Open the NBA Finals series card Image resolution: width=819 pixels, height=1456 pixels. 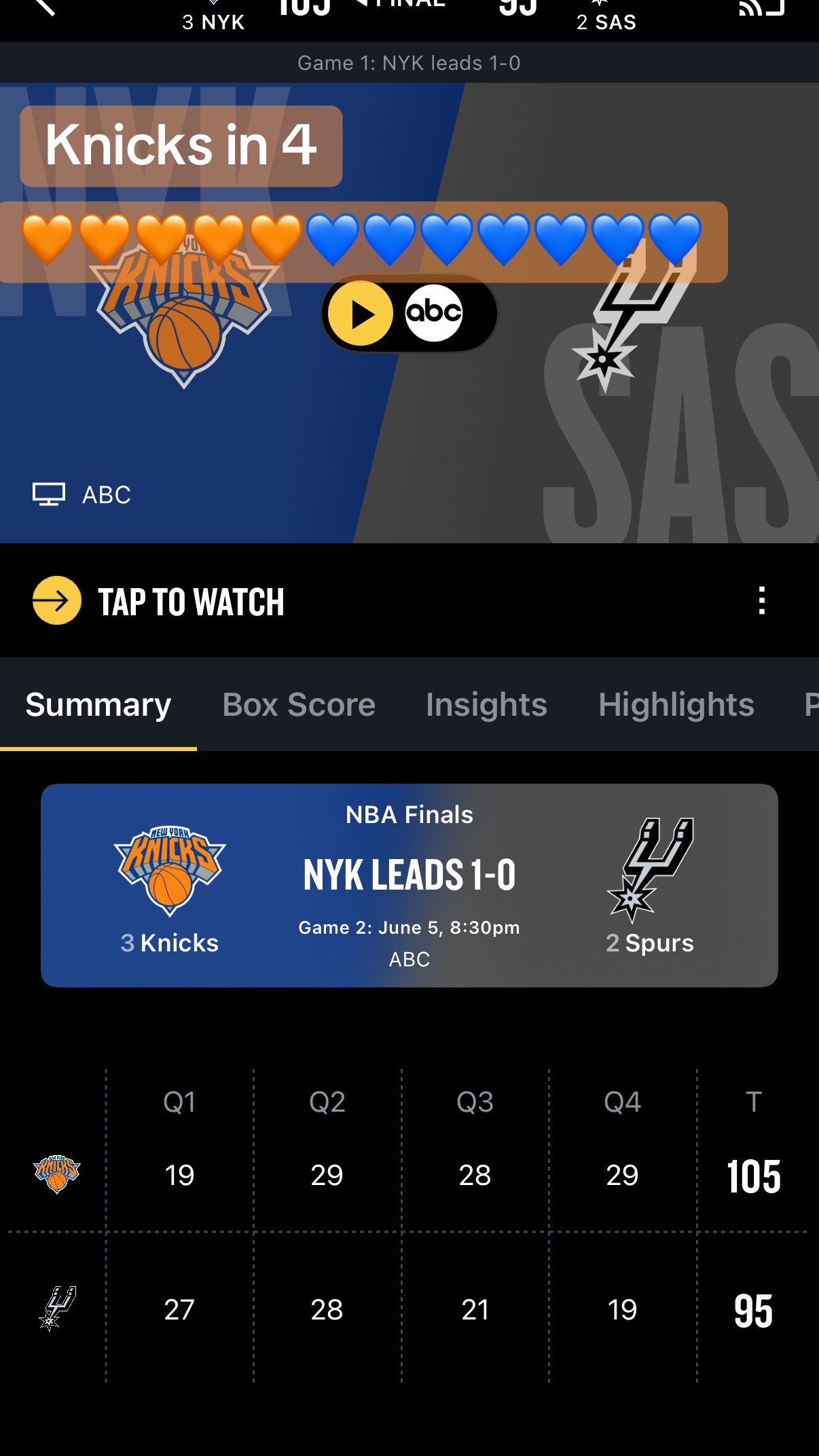tap(409, 886)
